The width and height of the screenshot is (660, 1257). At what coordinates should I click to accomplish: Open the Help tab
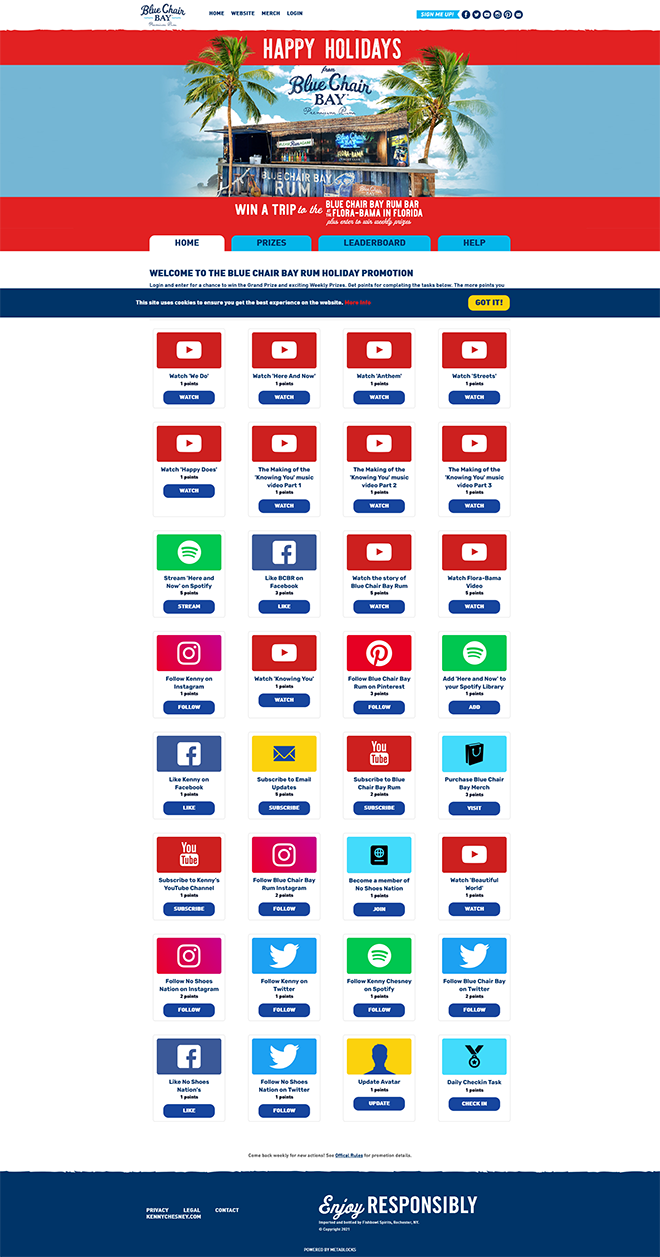[473, 243]
